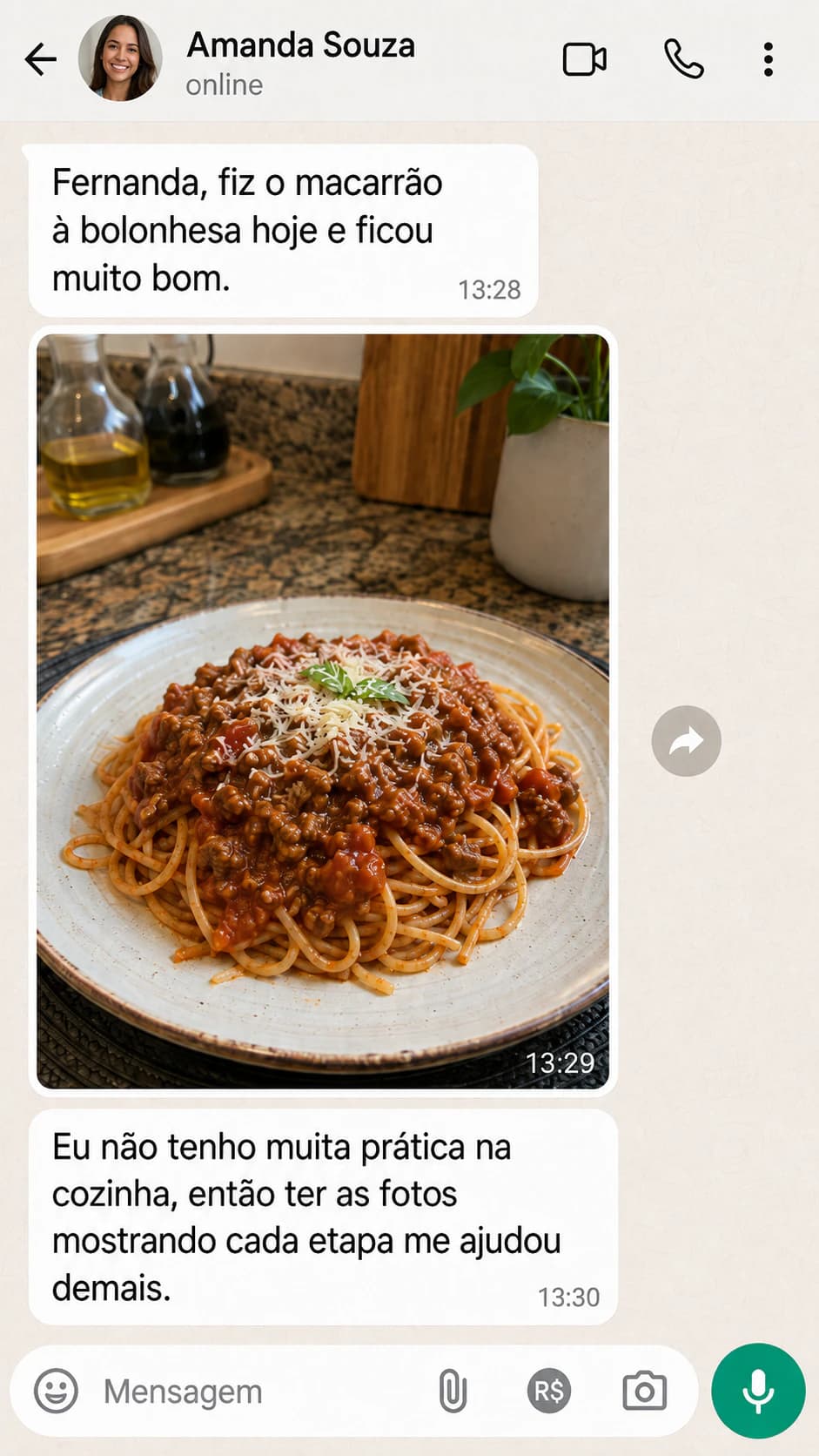Open Amanda Souza's profile photo
Viewport: 819px width, 1456px height.
tap(120, 58)
